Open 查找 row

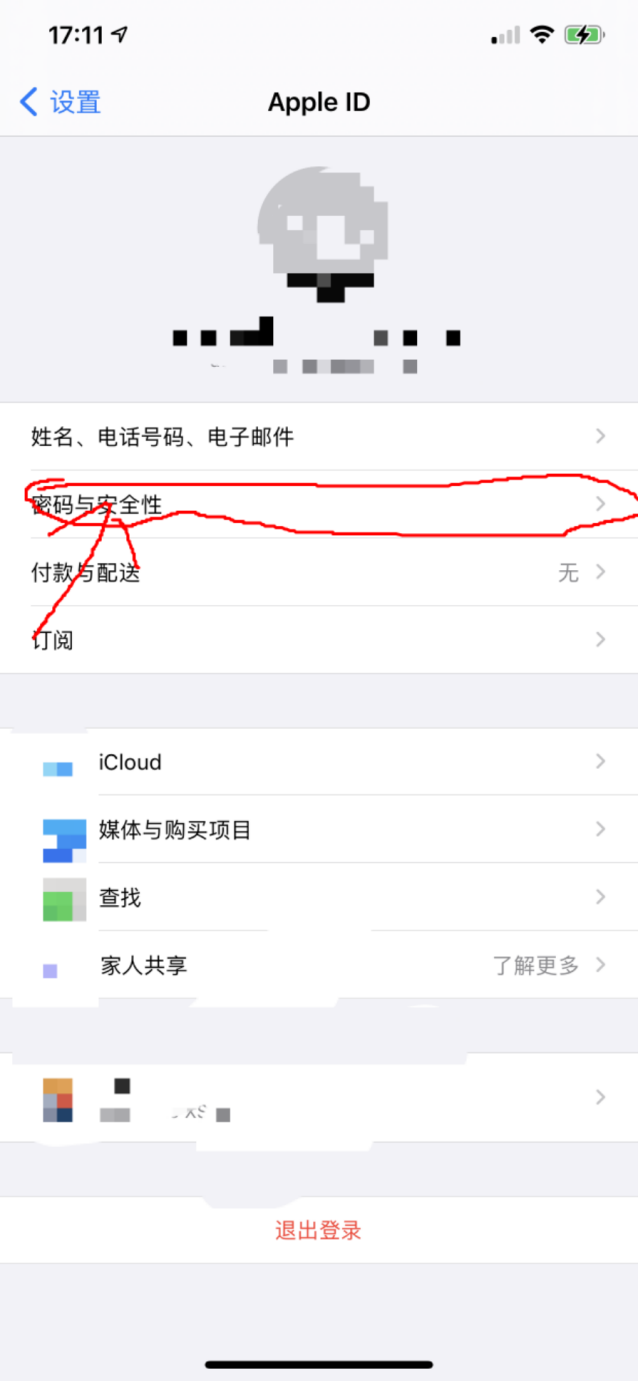319,898
